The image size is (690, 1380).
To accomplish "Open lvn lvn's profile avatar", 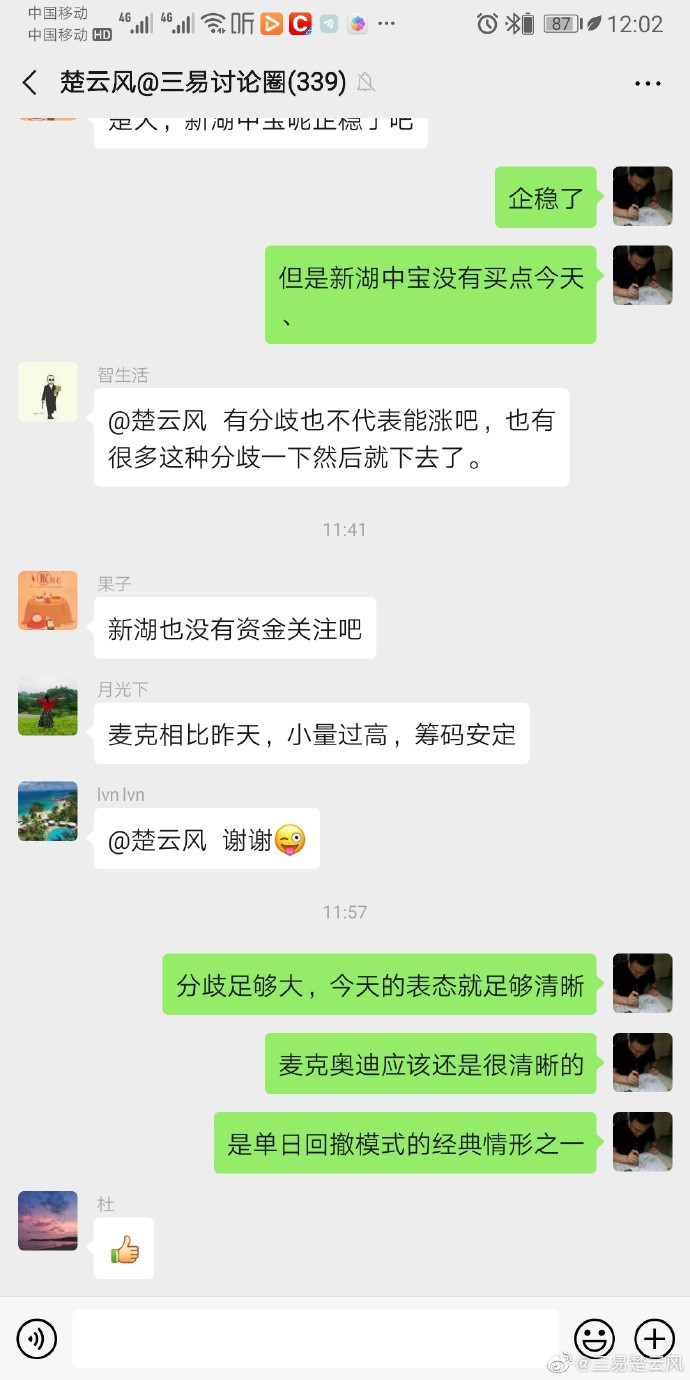I will tap(47, 811).
